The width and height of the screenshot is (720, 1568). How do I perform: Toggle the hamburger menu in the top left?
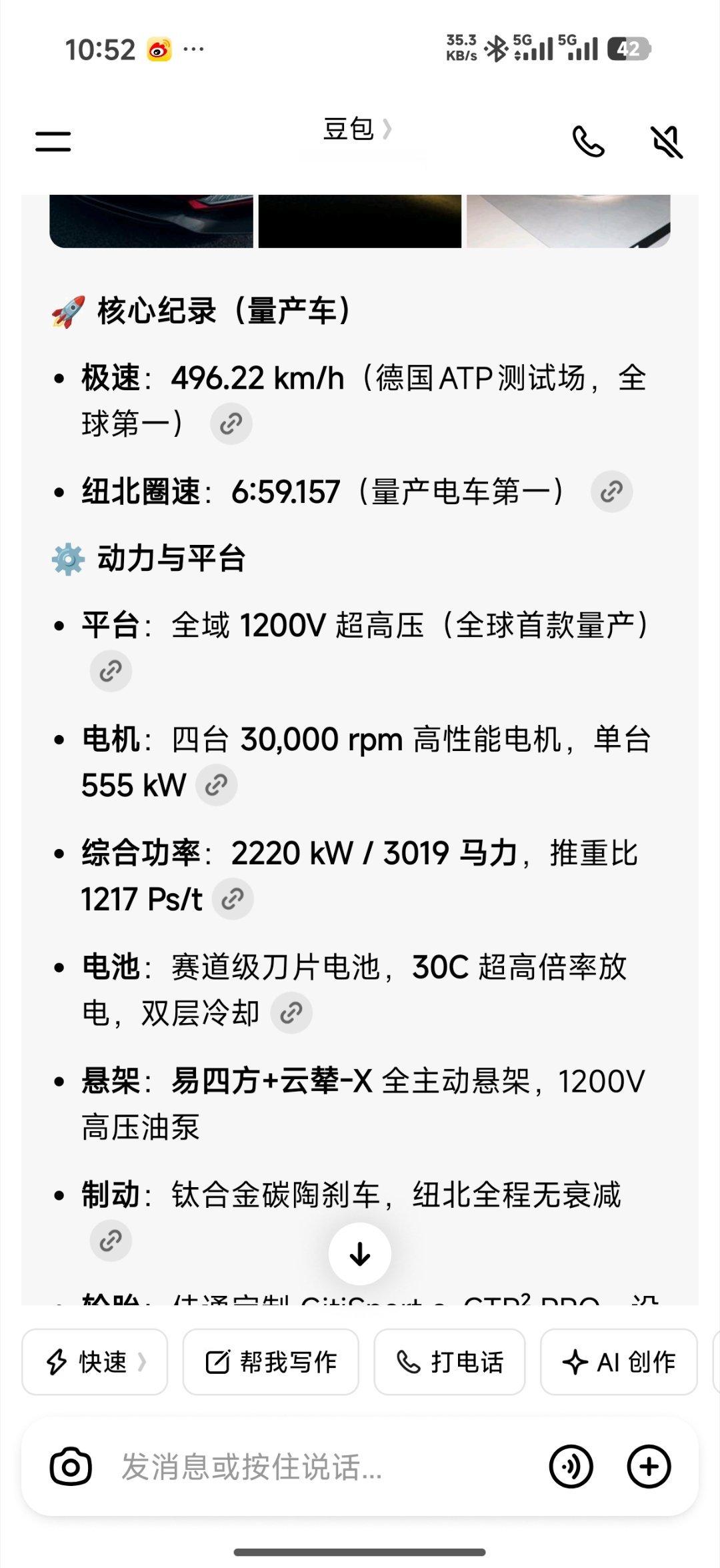click(52, 141)
